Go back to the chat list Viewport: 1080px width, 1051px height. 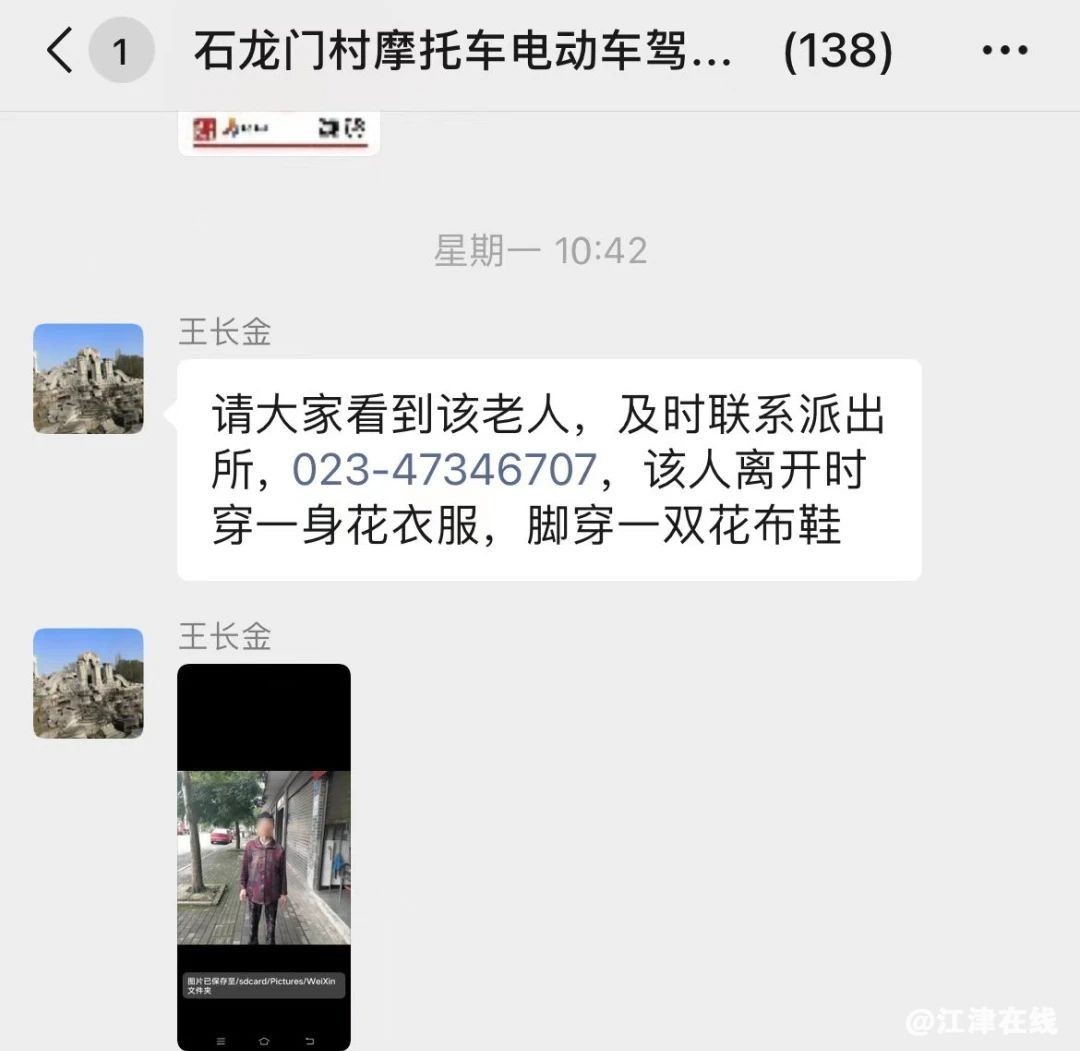(x=60, y=51)
